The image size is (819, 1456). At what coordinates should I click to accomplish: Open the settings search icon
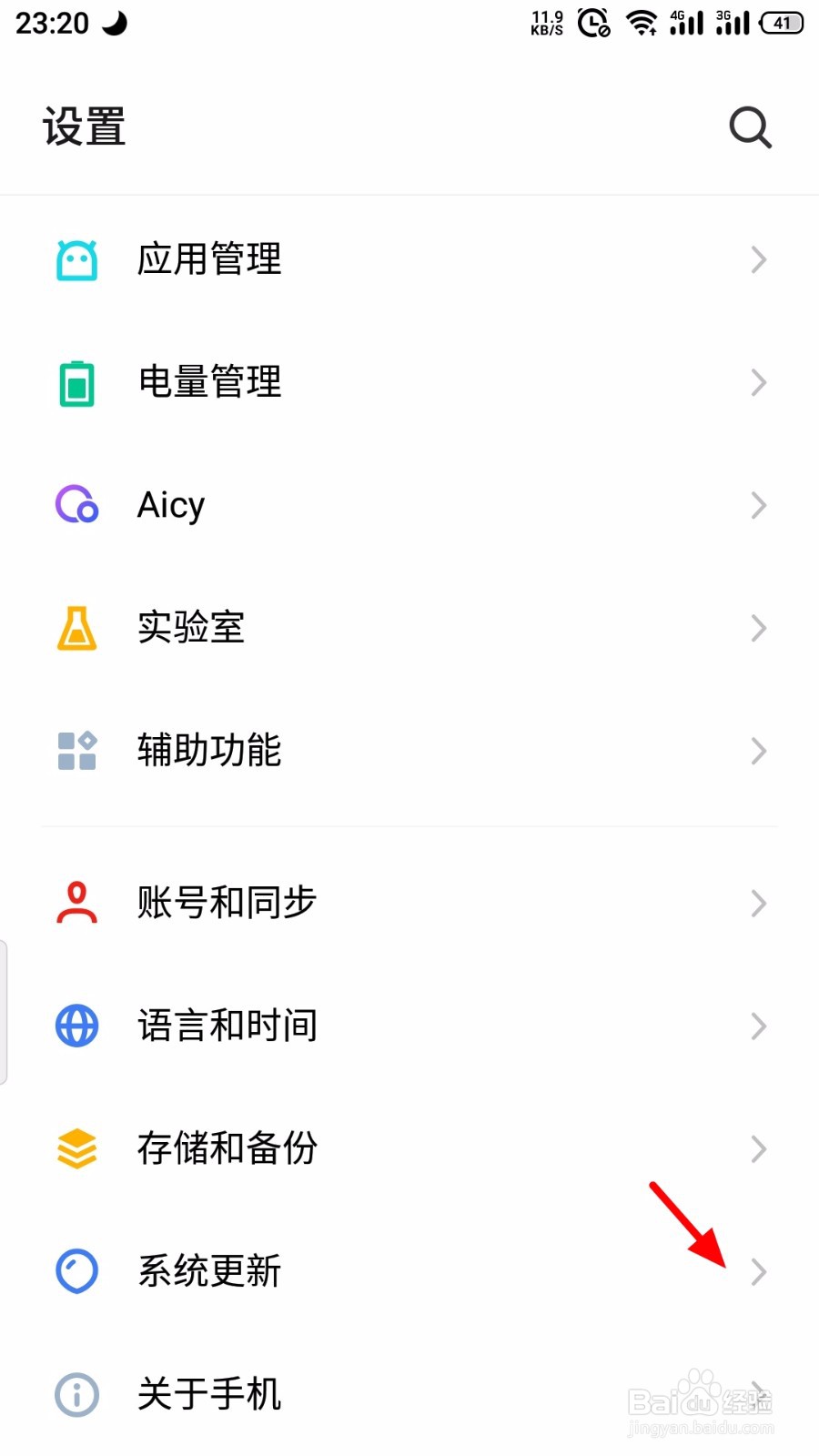point(750,127)
